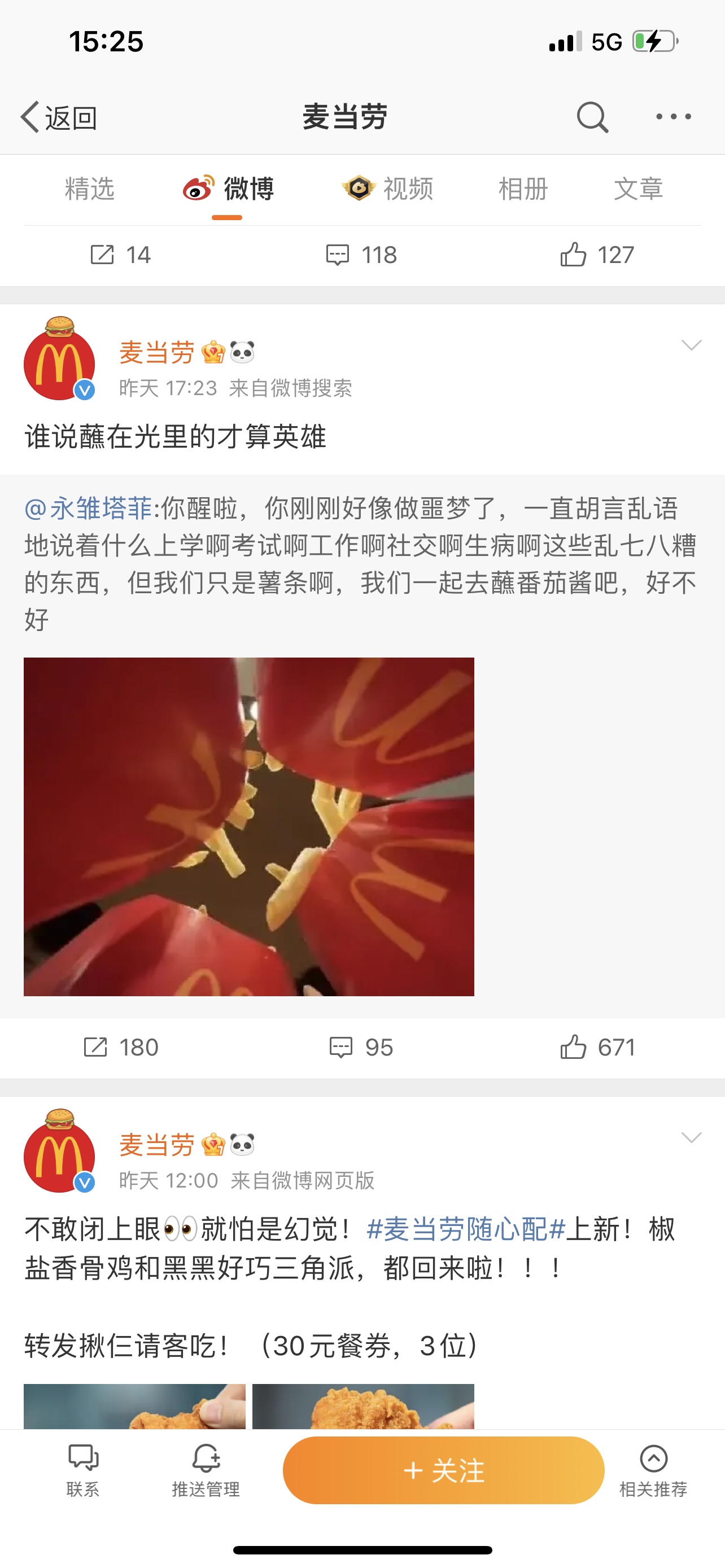Switch to the 文章 tab
The image size is (725, 1568).
638,189
